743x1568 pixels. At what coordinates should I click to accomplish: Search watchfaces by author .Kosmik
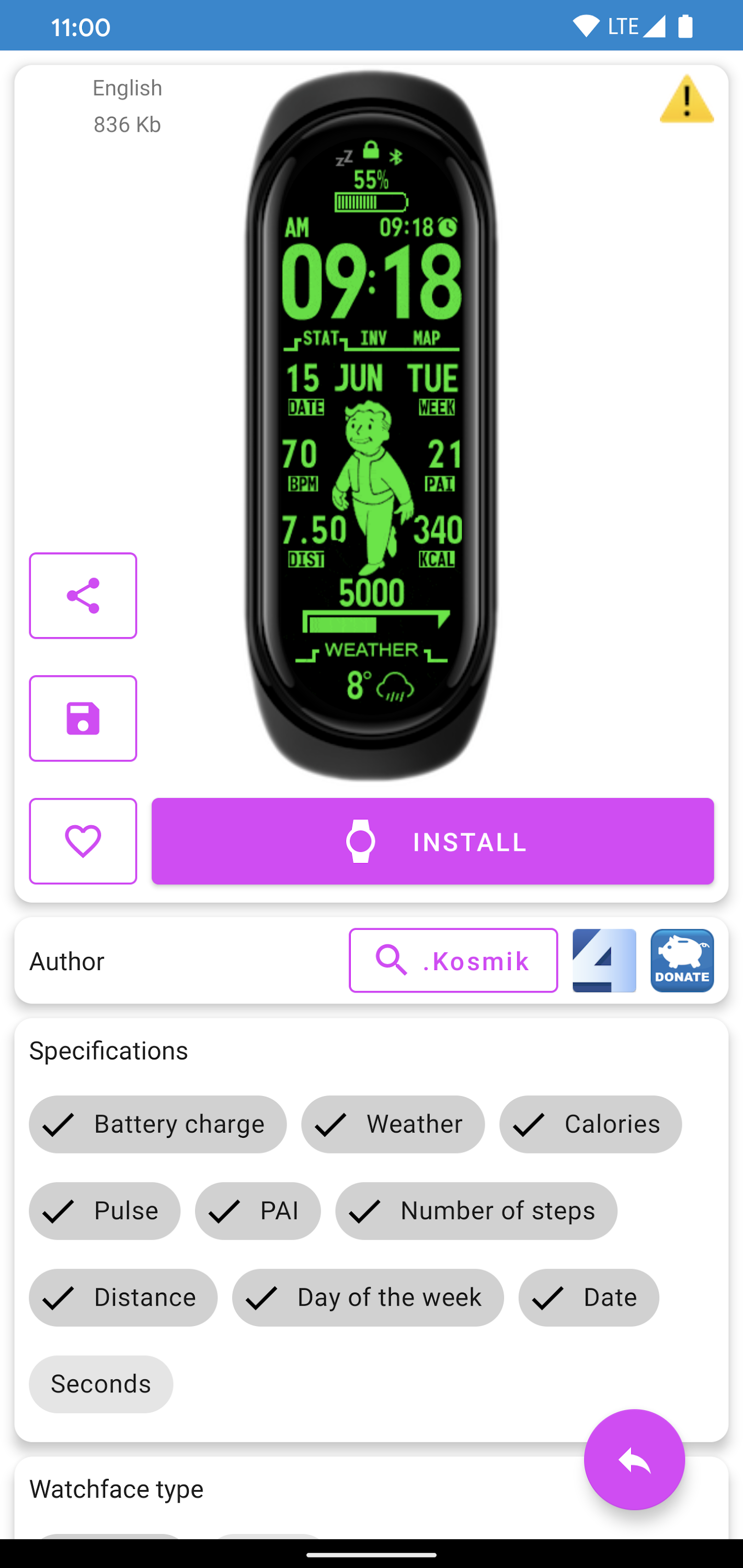click(x=453, y=961)
